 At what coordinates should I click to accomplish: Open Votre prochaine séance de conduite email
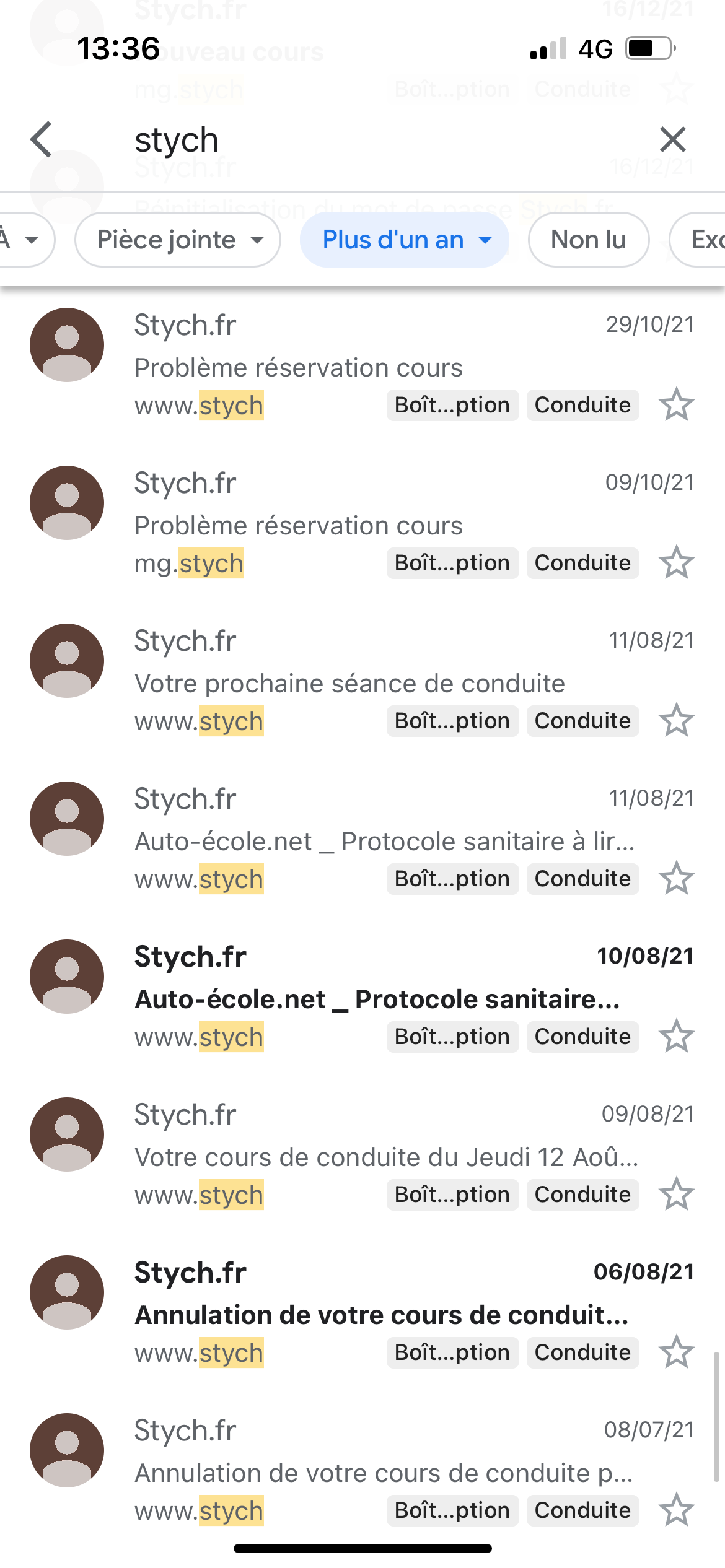[347, 682]
